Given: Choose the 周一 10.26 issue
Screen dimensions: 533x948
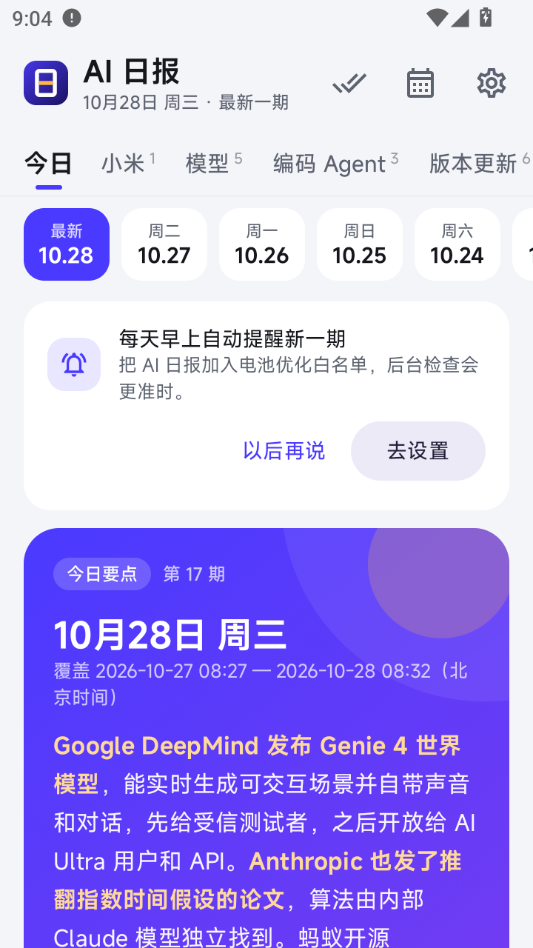Looking at the screenshot, I should pos(262,244).
